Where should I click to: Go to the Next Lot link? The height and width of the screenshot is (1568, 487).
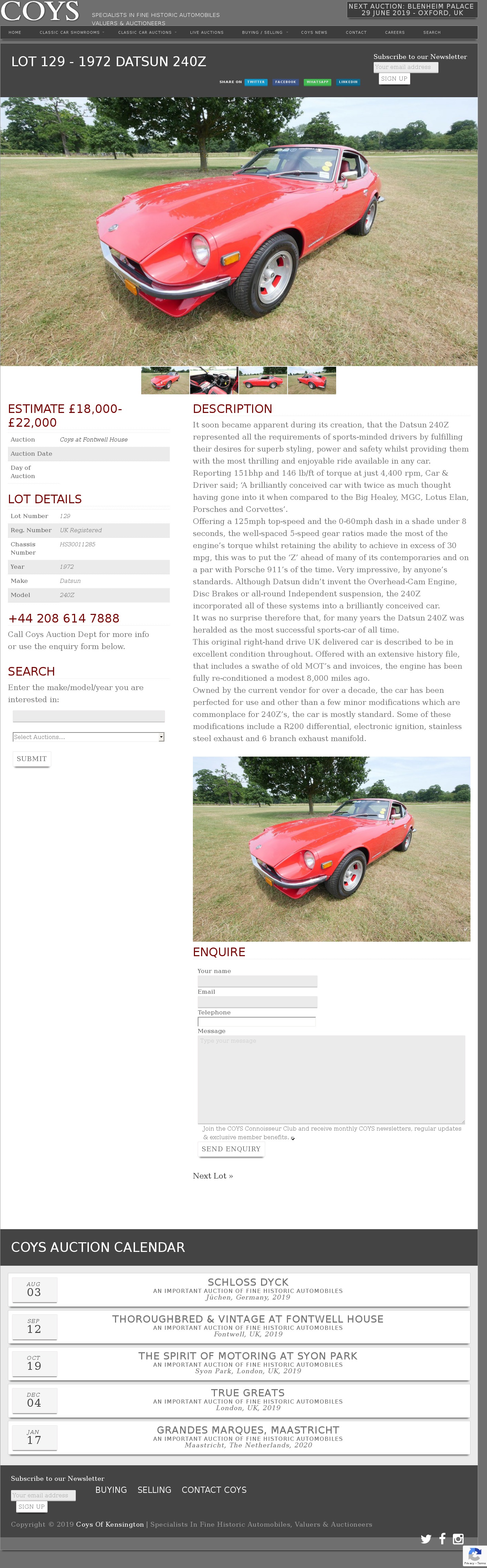coord(213,1176)
